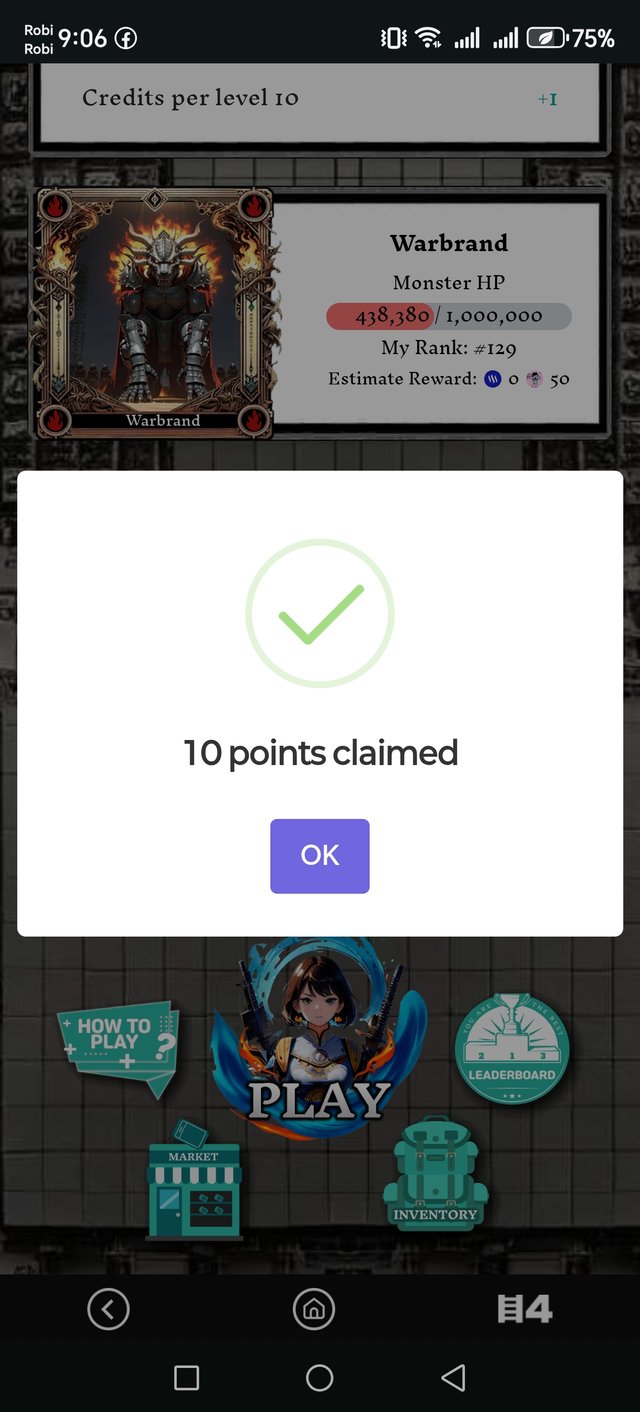This screenshot has height=1412, width=640.
Task: Open the tabs switcher showing 4
Action: (x=524, y=1308)
